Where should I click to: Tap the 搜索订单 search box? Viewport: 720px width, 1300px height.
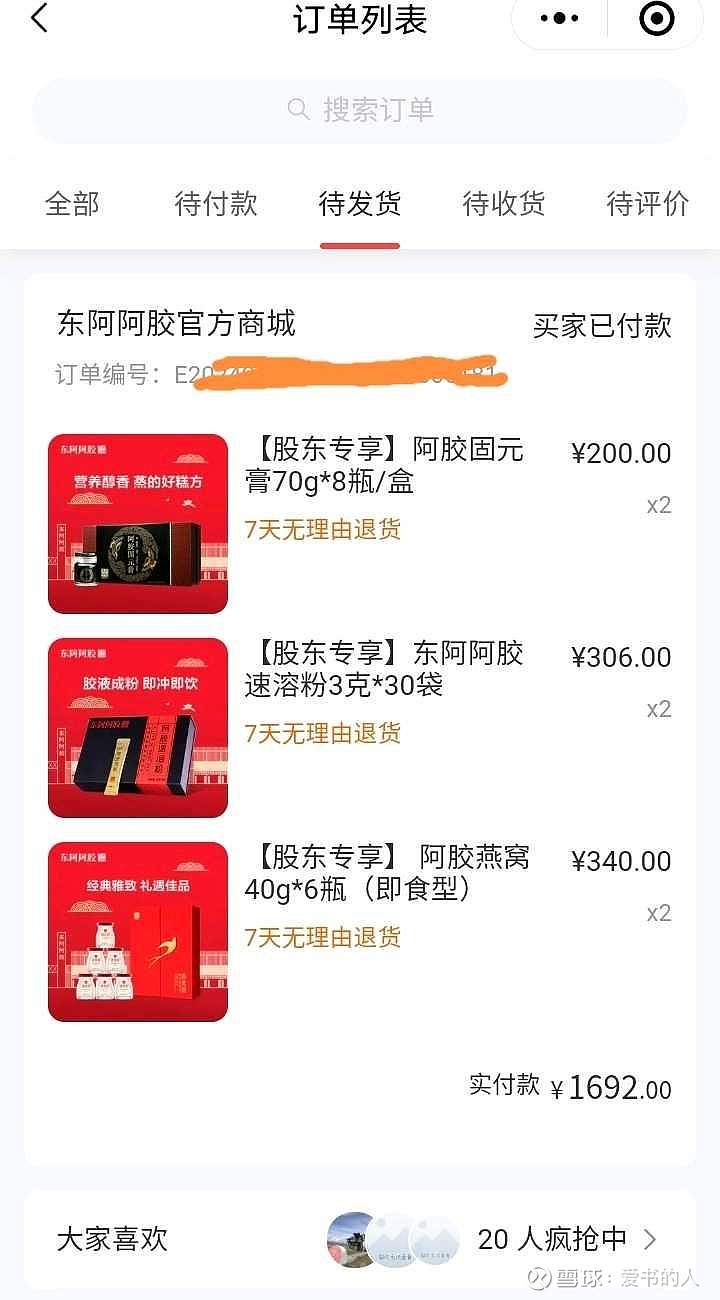[360, 110]
